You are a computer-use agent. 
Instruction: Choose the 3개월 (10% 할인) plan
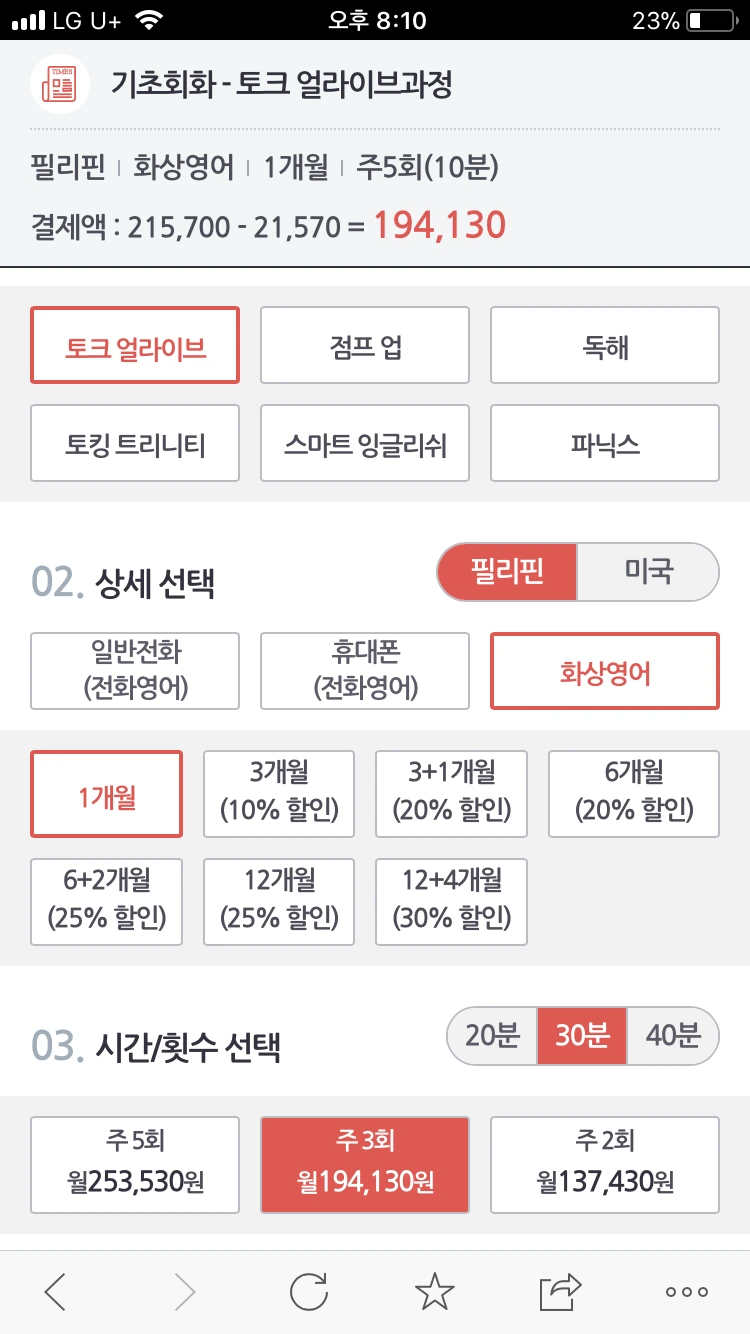pyautogui.click(x=279, y=794)
